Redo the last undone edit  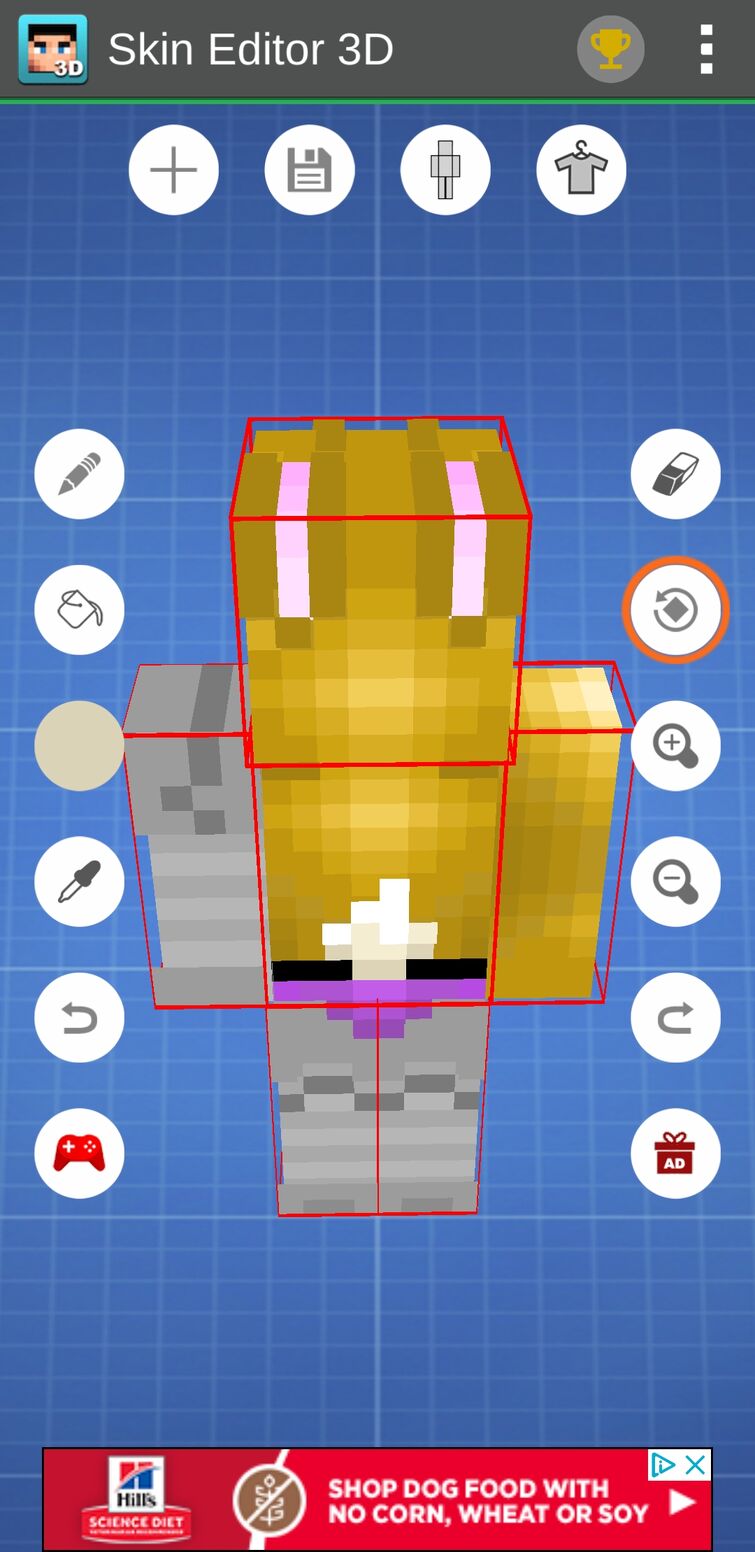pyautogui.click(x=675, y=1017)
